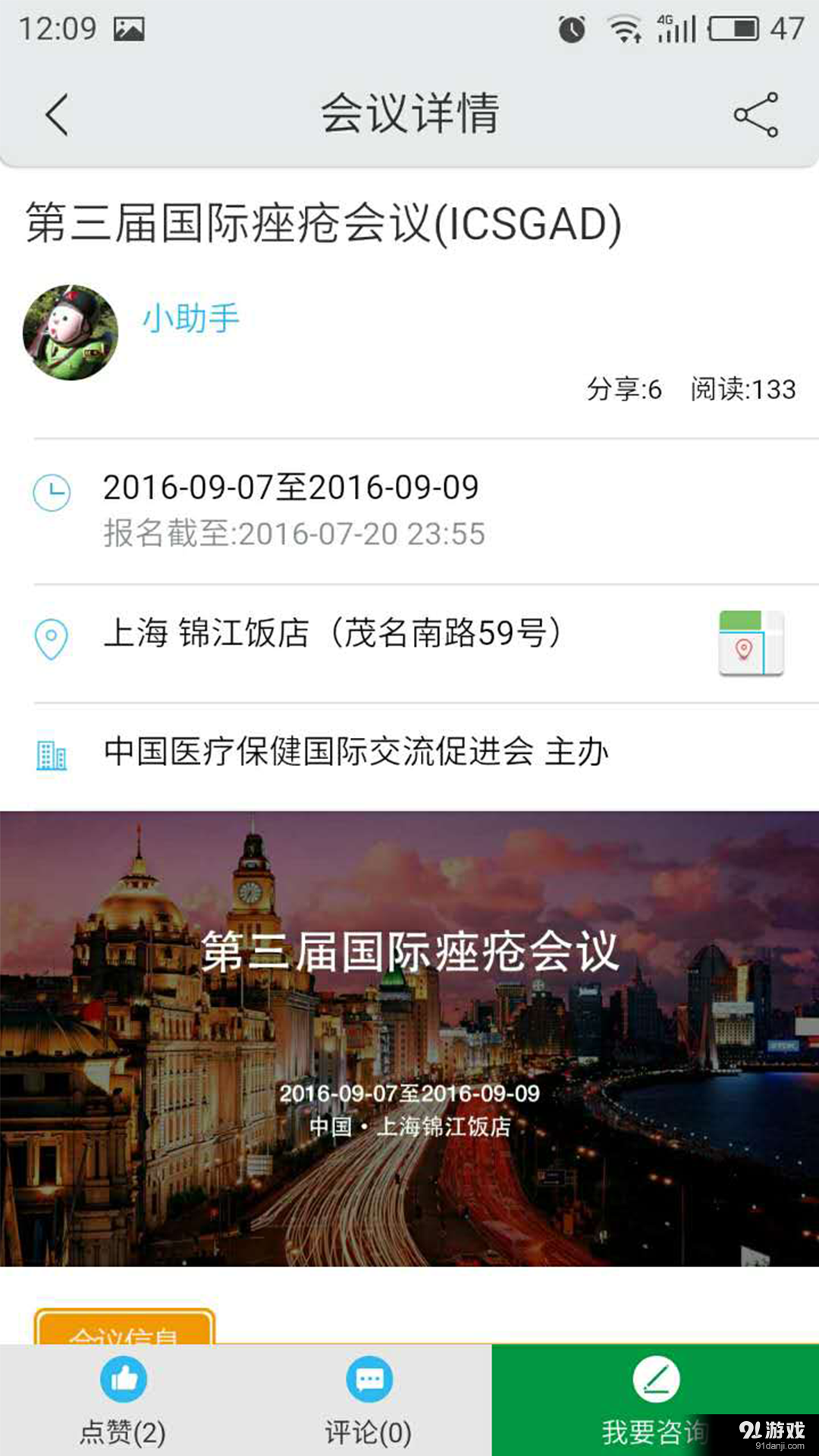This screenshot has width=819, height=1456.
Task: Tap the 分享:6 share counter
Action: click(x=622, y=388)
